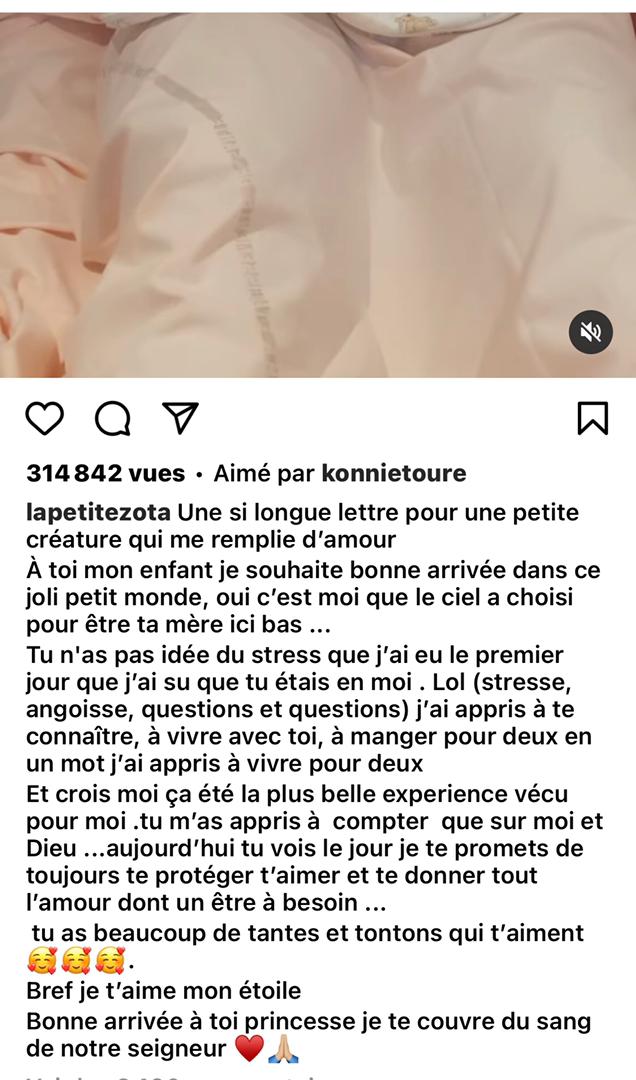The image size is (636, 1080).
Task: Like this post with the heart icon
Action: [44, 419]
